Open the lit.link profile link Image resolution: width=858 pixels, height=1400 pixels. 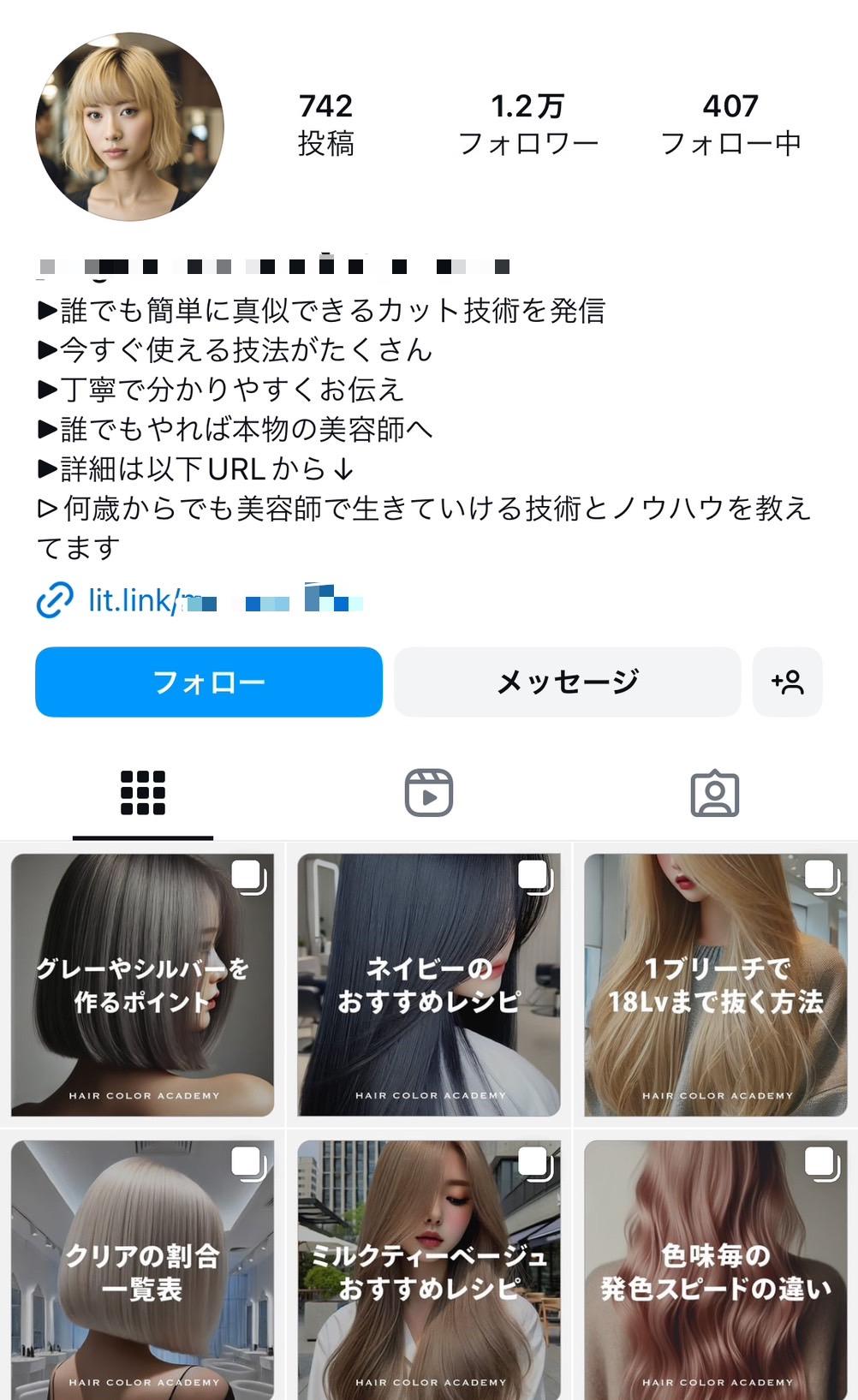click(x=200, y=599)
